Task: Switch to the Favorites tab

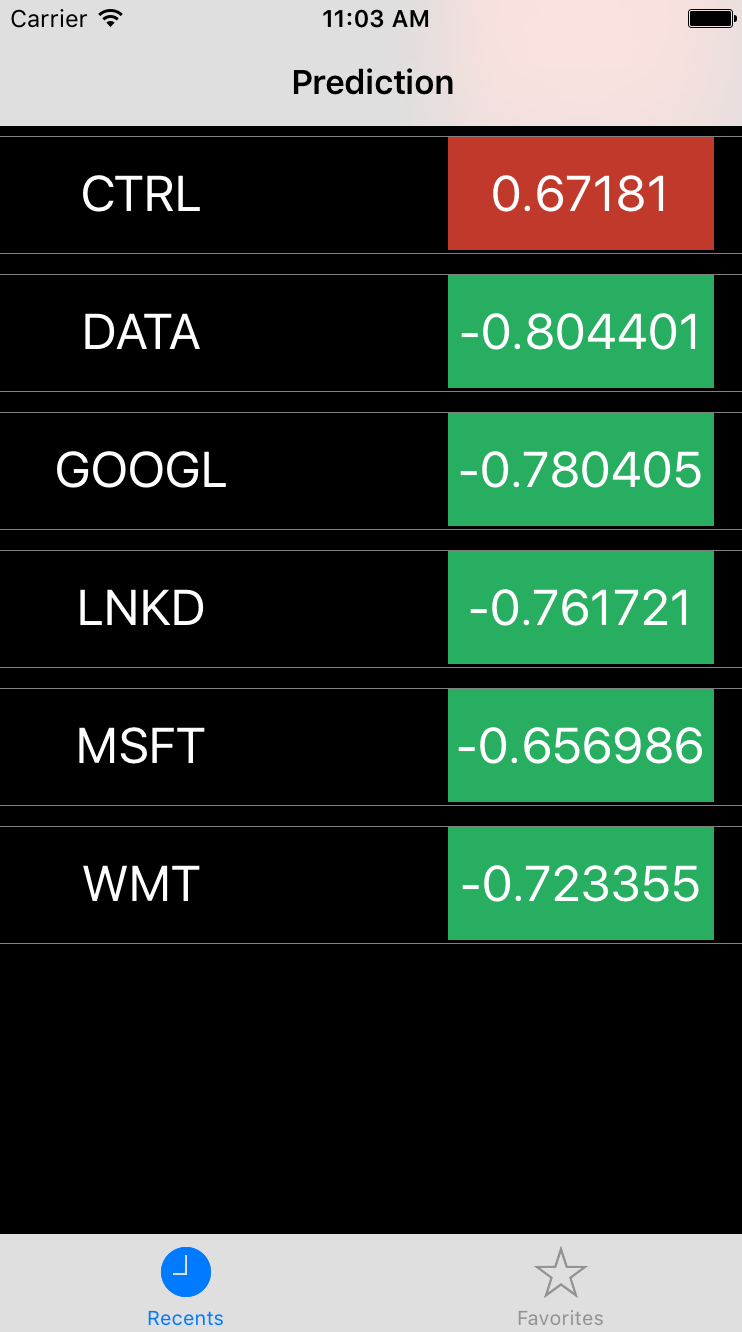Action: [560, 1285]
